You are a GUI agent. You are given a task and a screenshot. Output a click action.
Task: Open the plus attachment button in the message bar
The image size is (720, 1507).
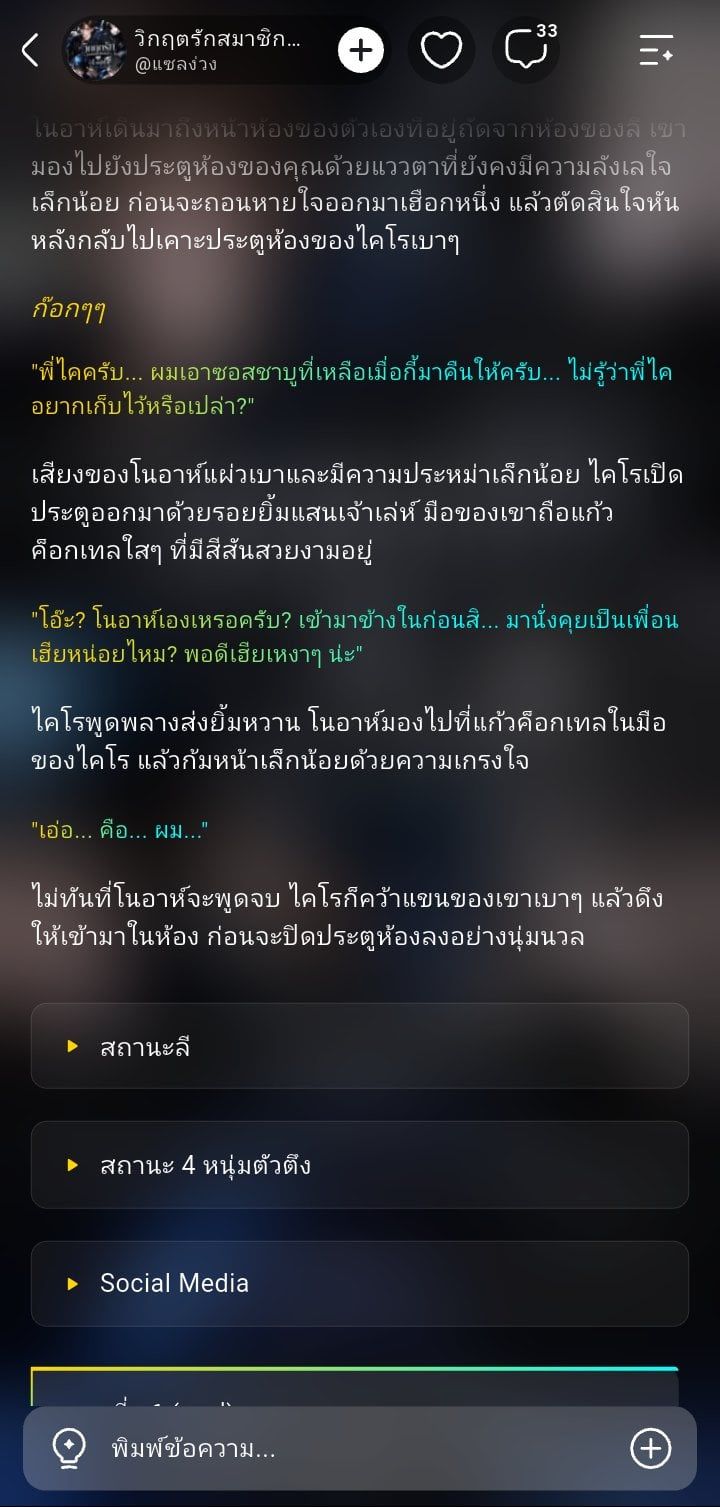(x=651, y=1448)
